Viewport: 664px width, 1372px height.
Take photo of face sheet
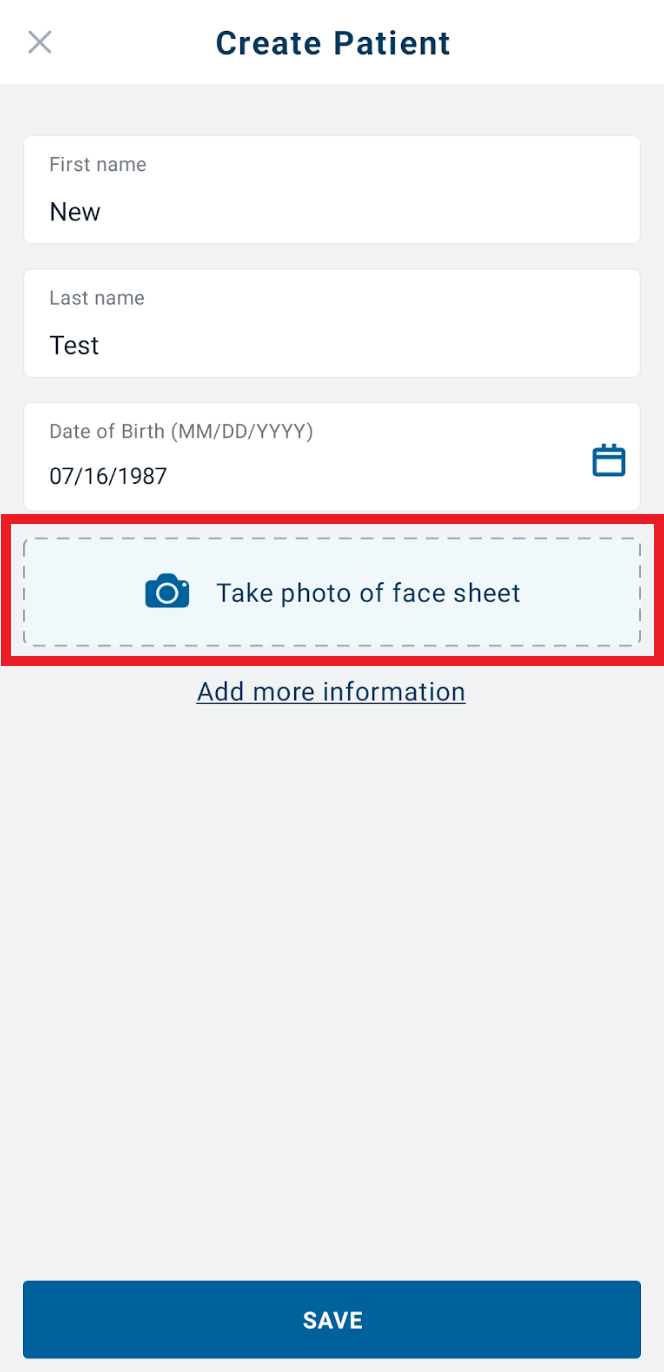point(332,592)
